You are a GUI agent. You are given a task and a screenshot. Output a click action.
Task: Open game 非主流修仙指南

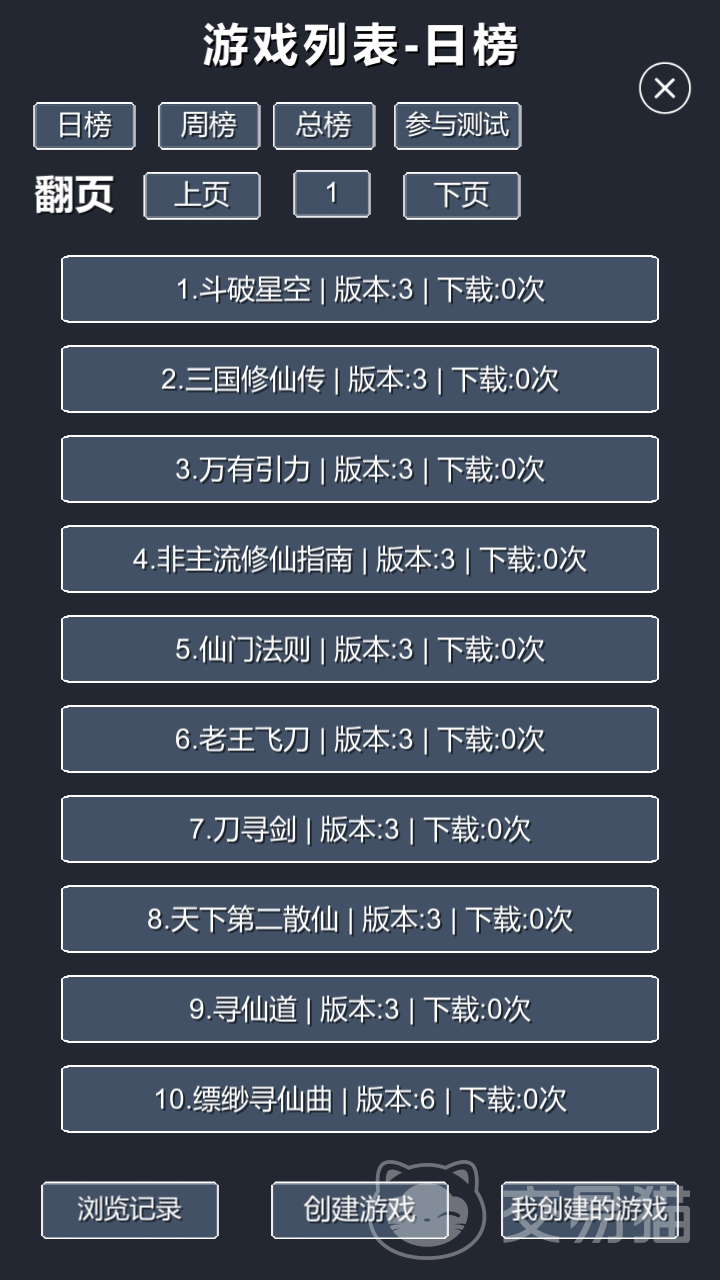pos(360,559)
